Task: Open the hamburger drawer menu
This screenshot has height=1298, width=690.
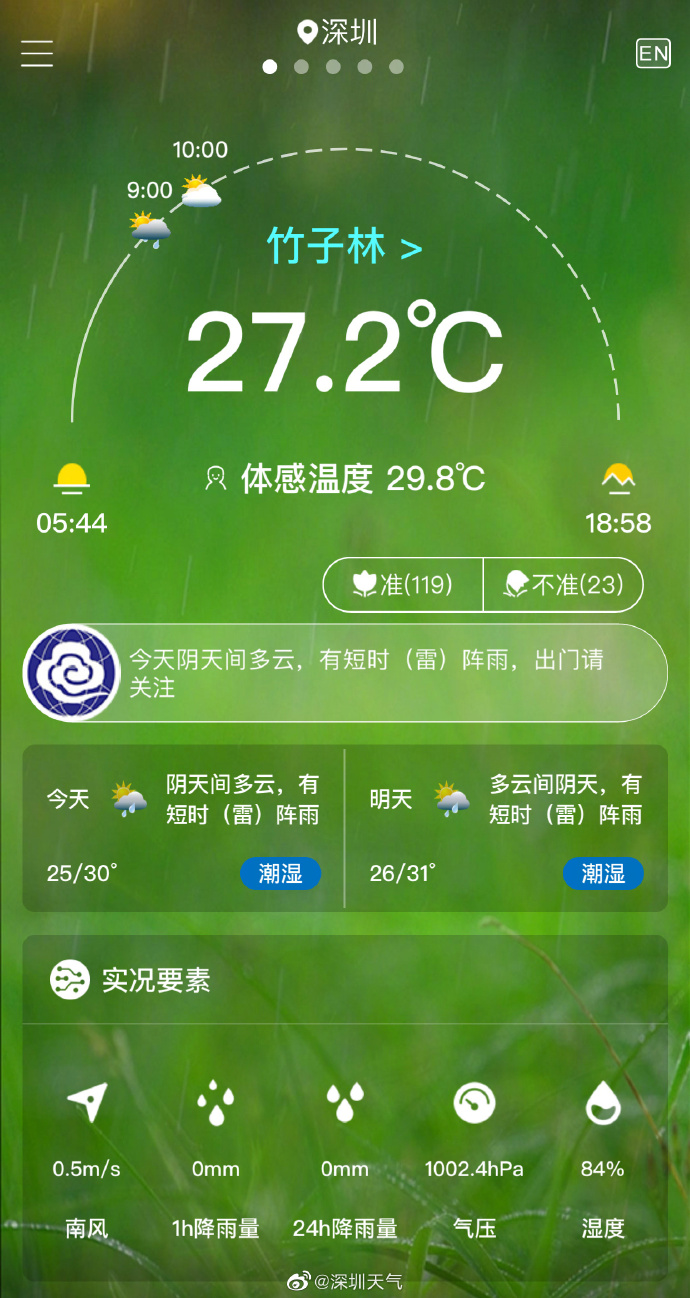Action: pyautogui.click(x=37, y=53)
